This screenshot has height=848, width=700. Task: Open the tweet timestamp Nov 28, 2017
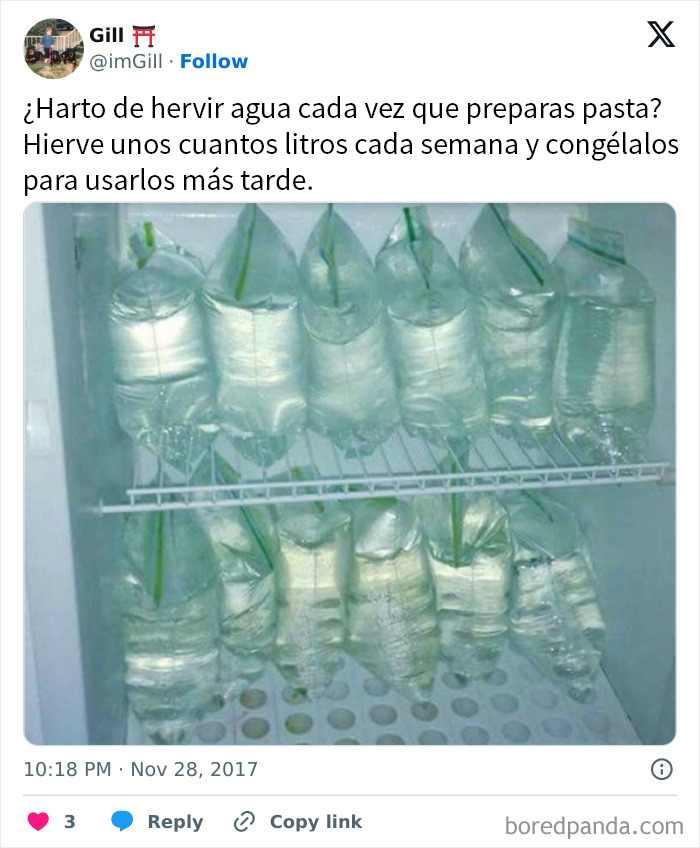click(x=140, y=769)
